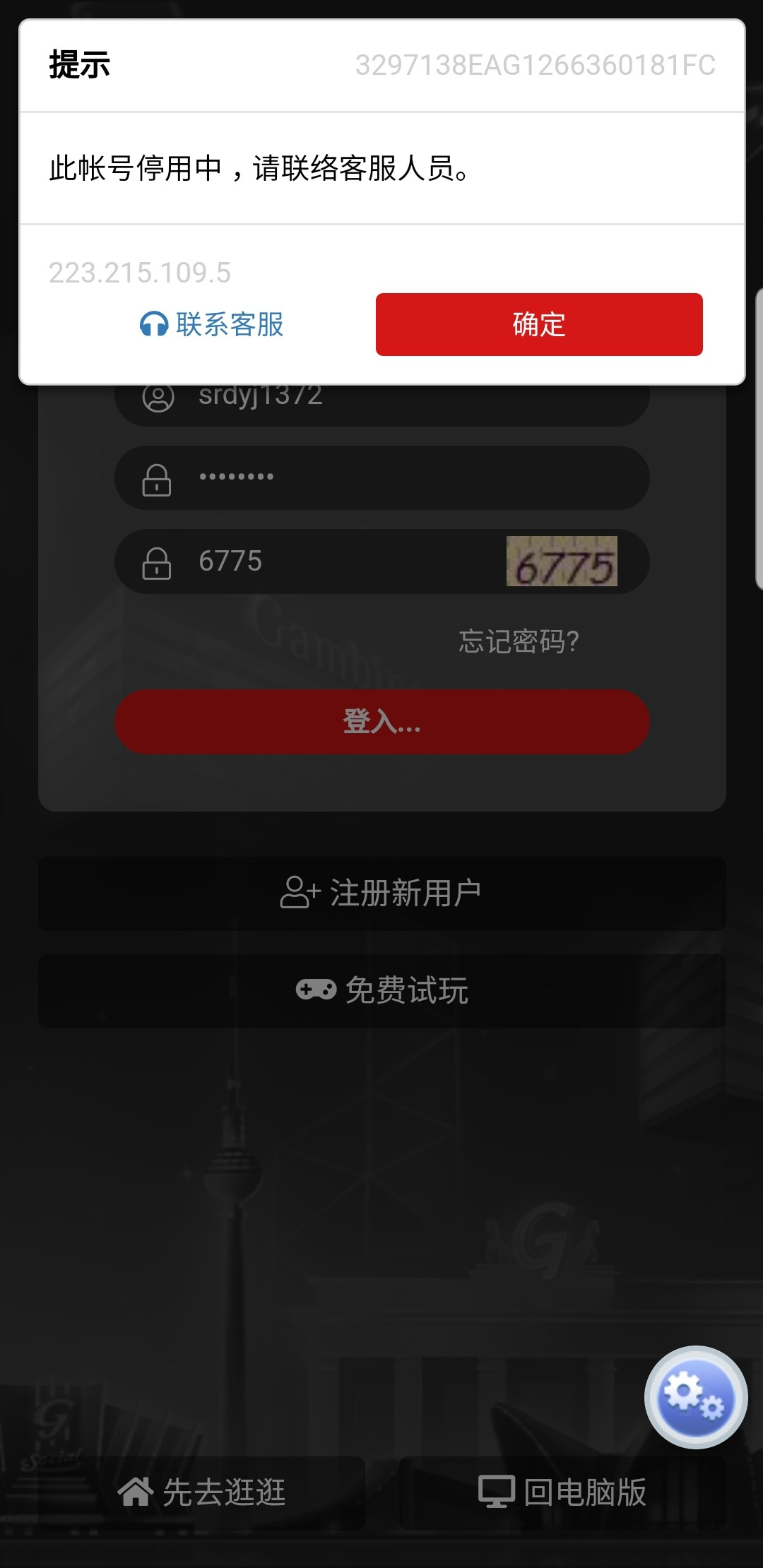The width and height of the screenshot is (763, 1568).
Task: Tap the 登入 login button
Action: point(381,722)
